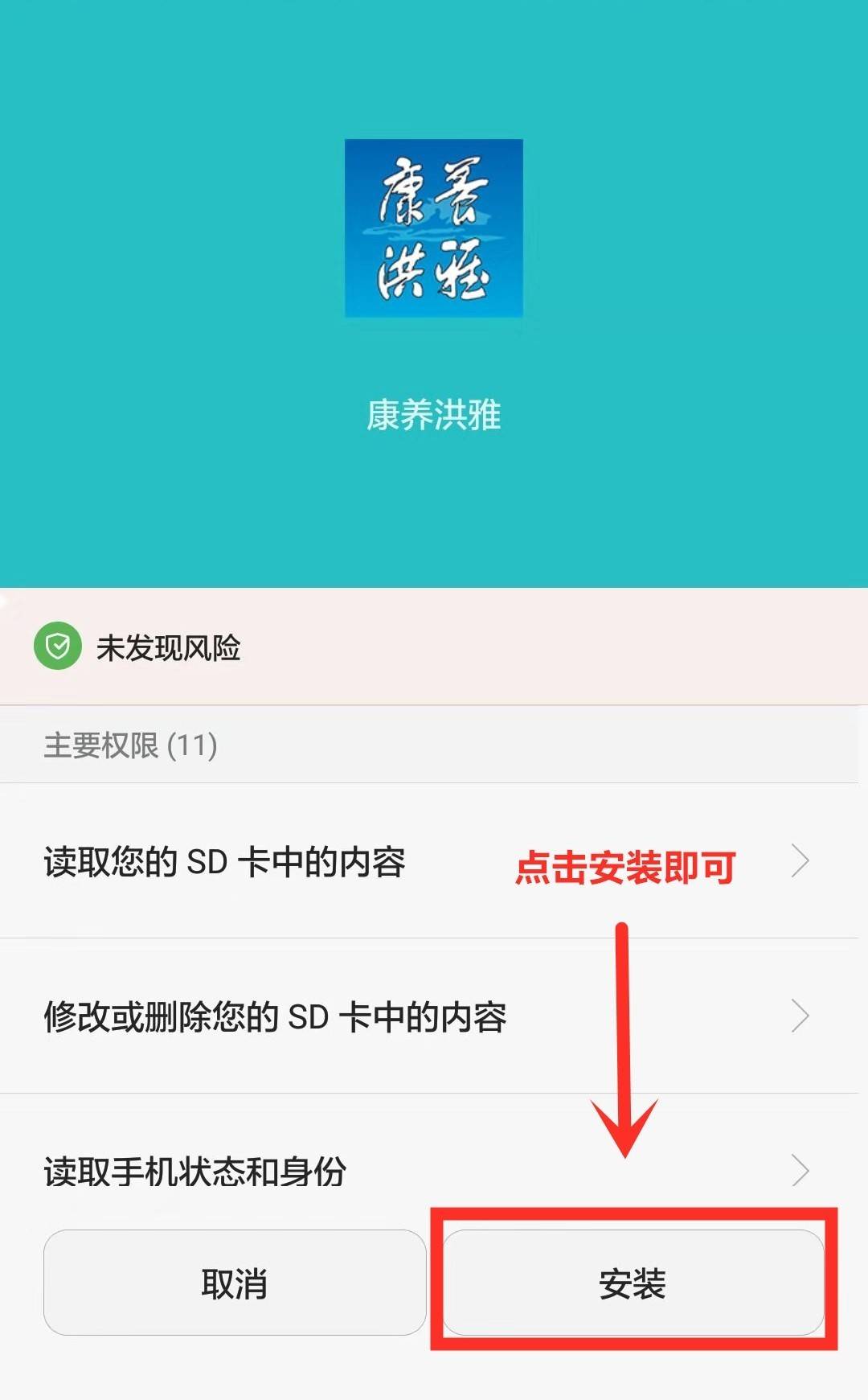This screenshot has width=868, height=1400.
Task: Cancel installation with 取消
Action: pyautogui.click(x=234, y=1283)
